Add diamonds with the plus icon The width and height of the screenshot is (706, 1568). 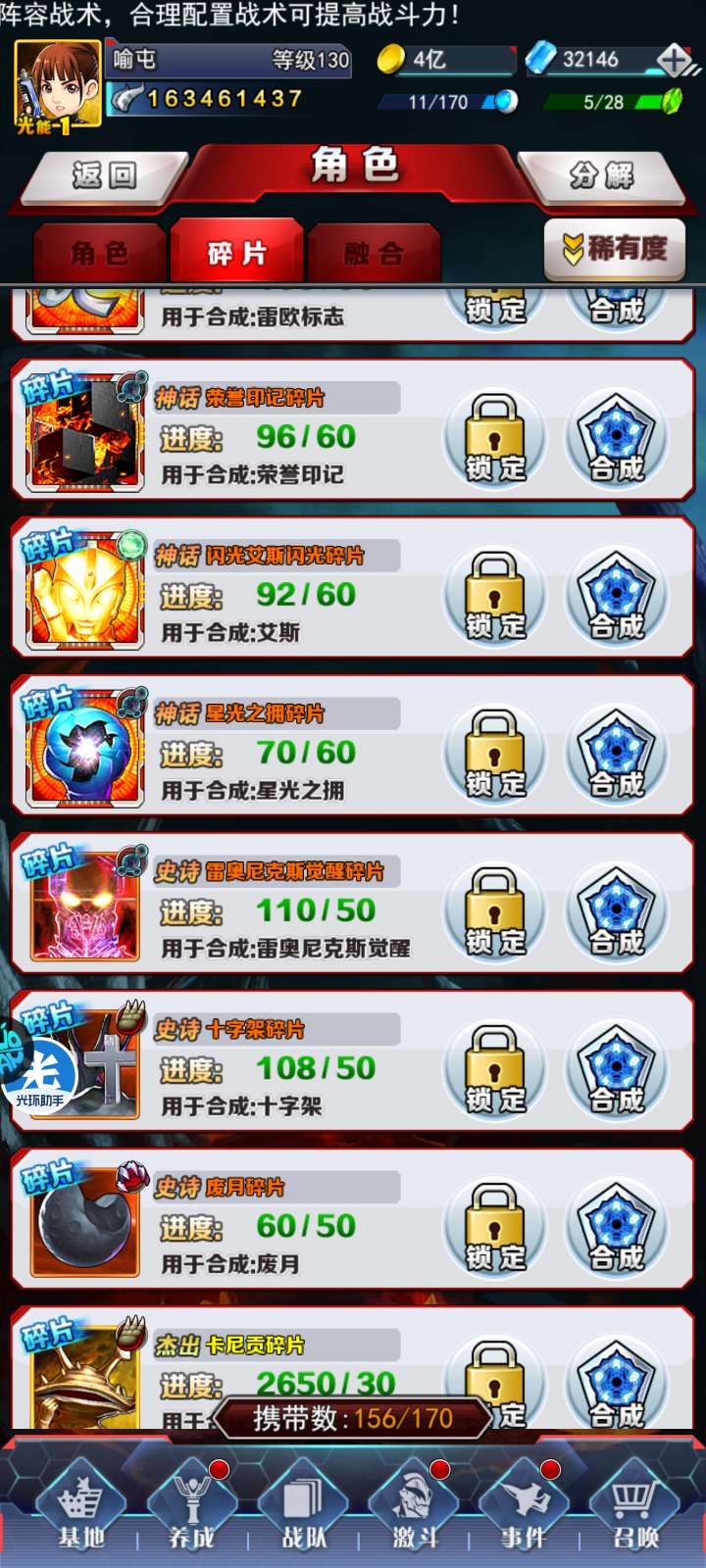pyautogui.click(x=675, y=60)
